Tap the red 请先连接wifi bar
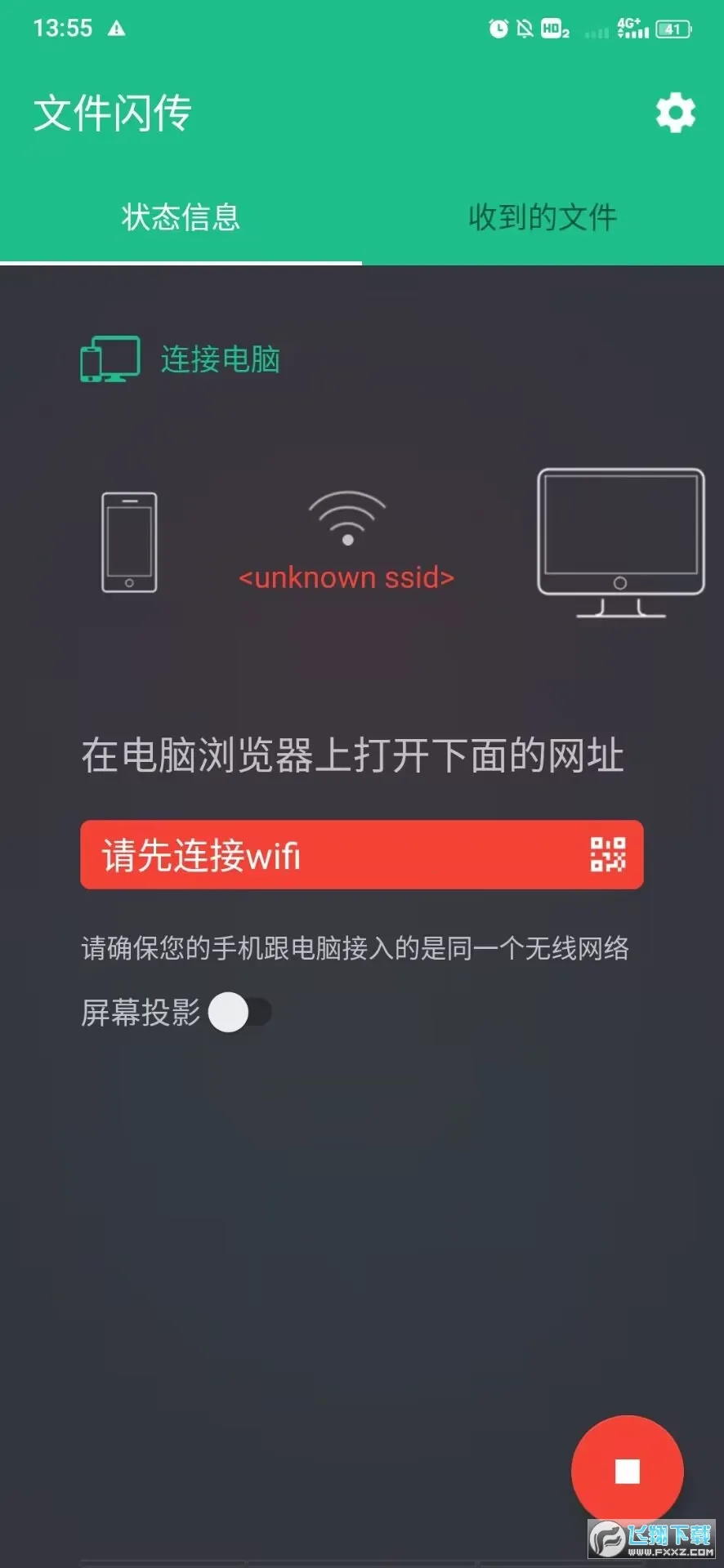This screenshot has height=1568, width=724. coord(327,855)
